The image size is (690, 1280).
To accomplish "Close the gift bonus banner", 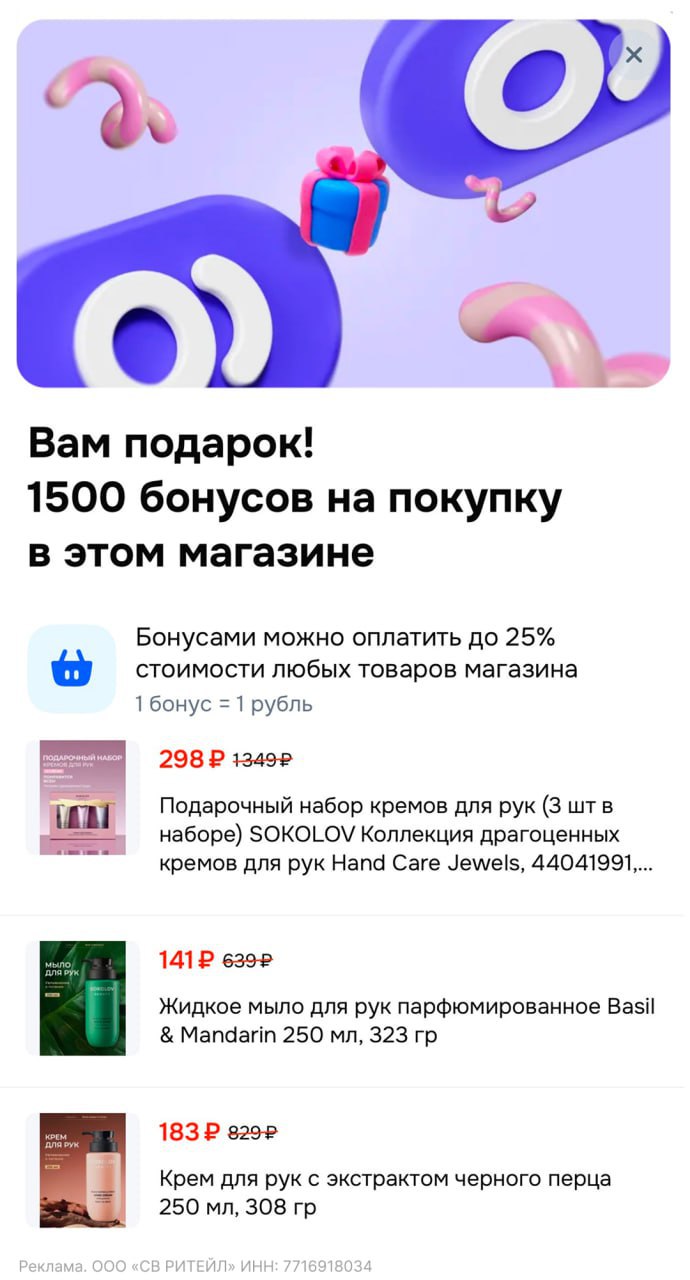I will coord(633,55).
